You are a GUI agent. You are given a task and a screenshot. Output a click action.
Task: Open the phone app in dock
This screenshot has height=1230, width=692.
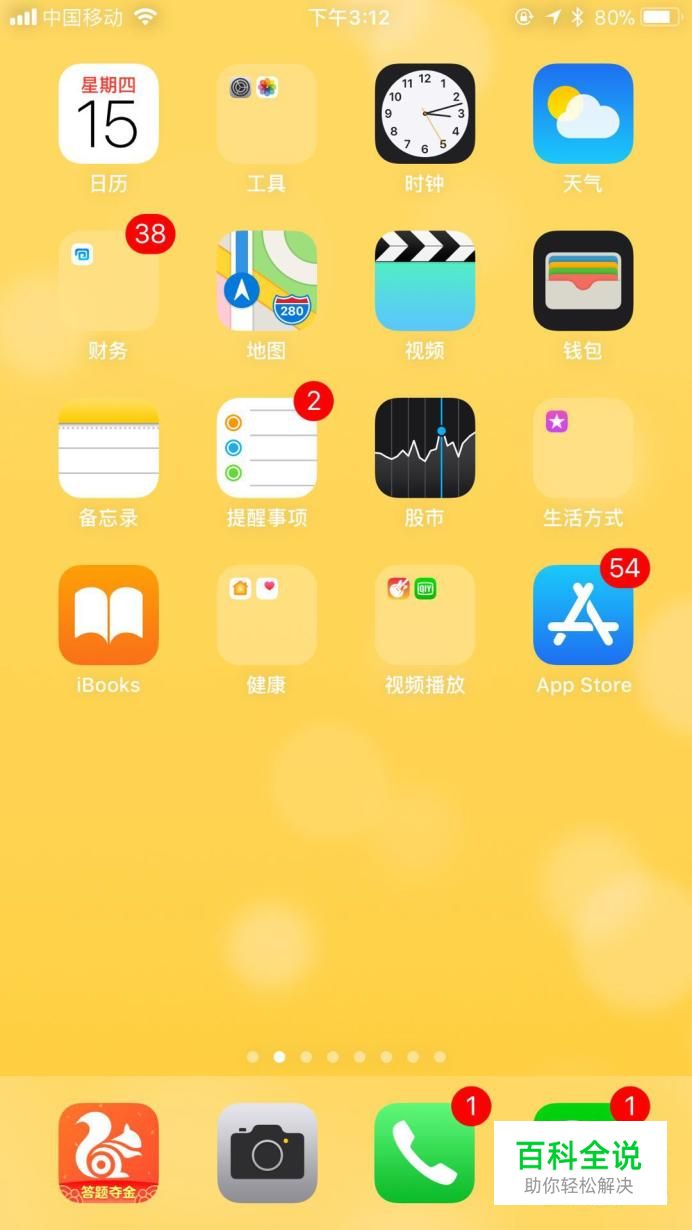point(424,1153)
